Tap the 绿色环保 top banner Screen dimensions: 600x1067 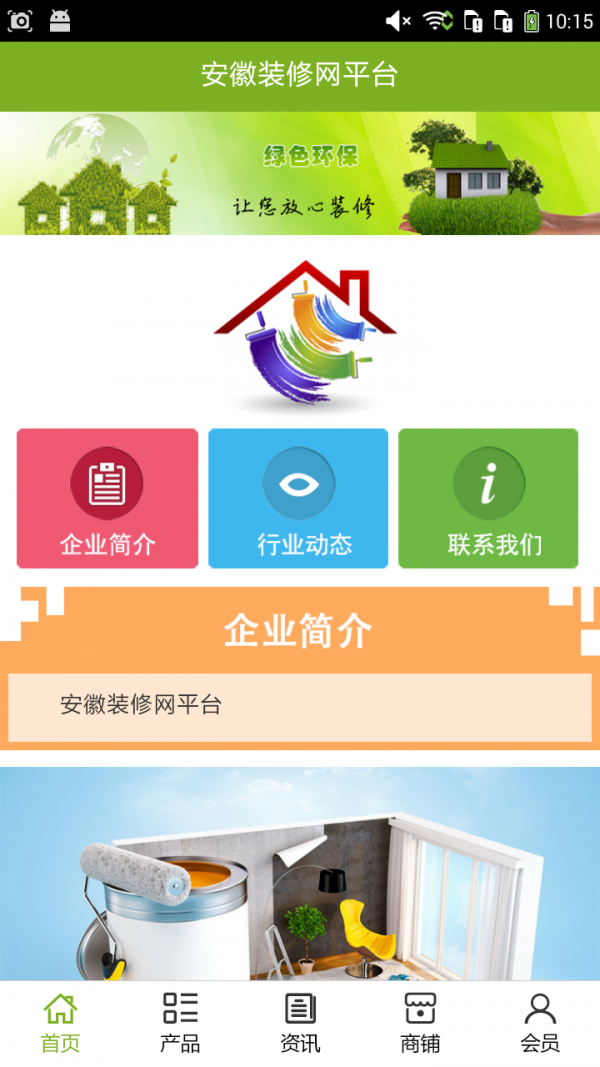(300, 173)
